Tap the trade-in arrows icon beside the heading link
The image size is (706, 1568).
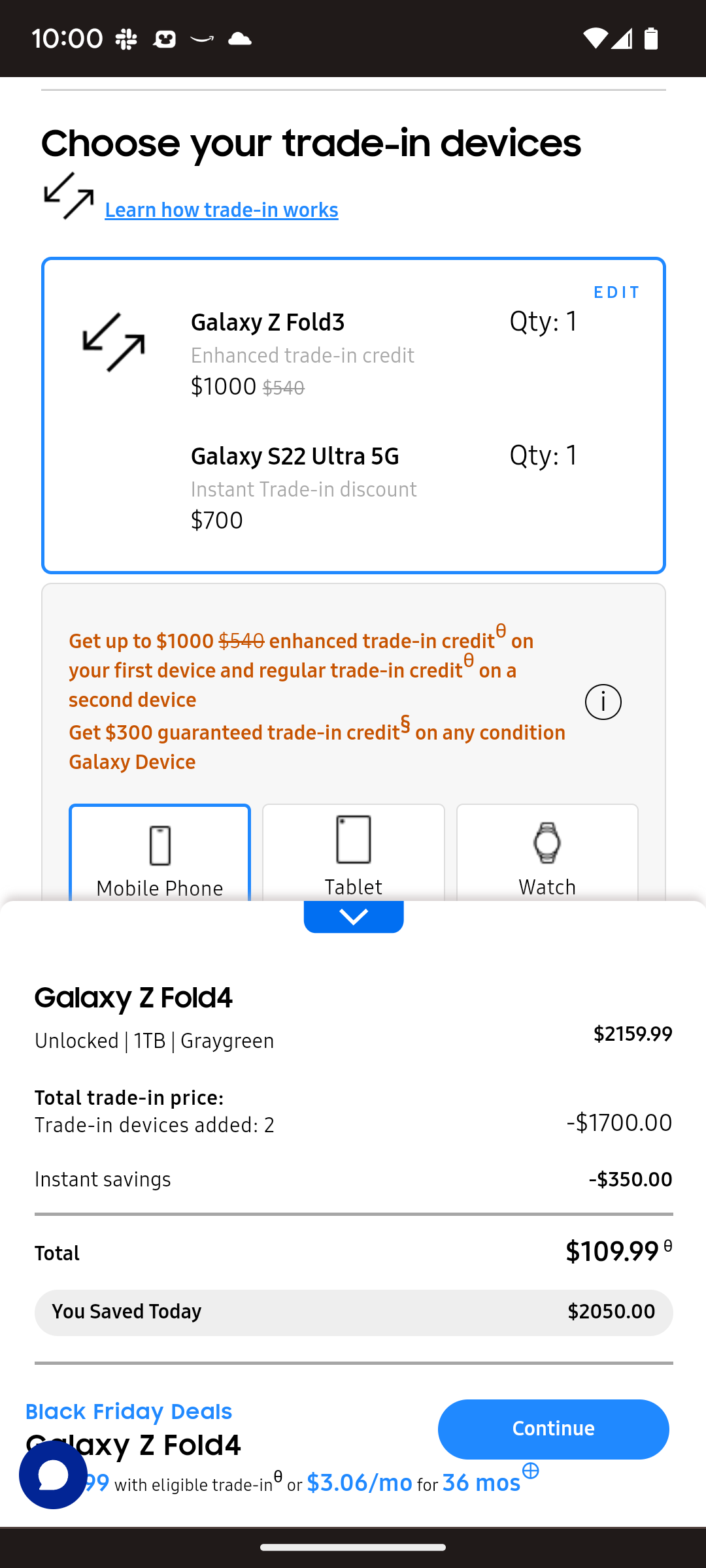tap(67, 195)
